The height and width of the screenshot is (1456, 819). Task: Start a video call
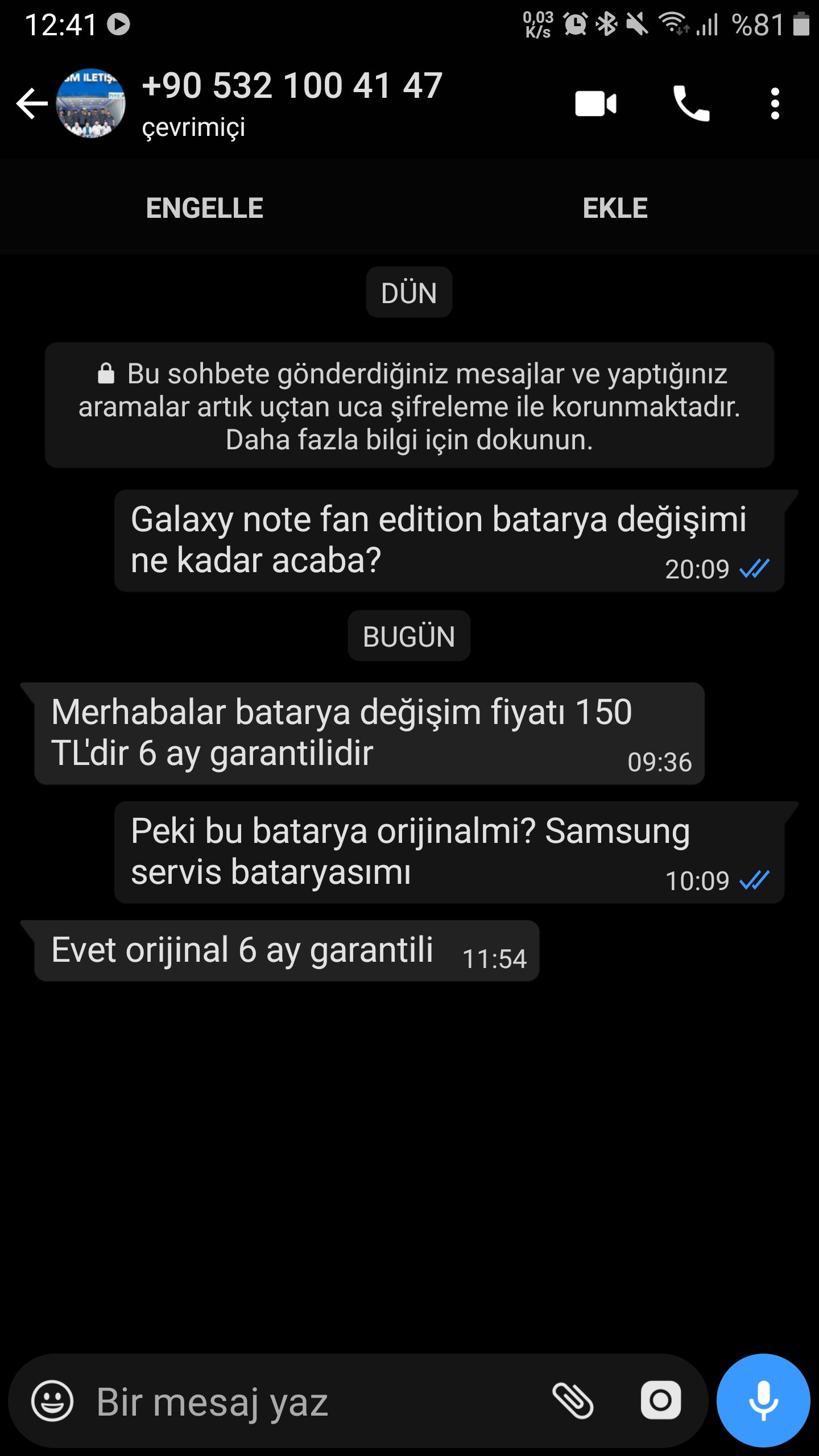(595, 104)
